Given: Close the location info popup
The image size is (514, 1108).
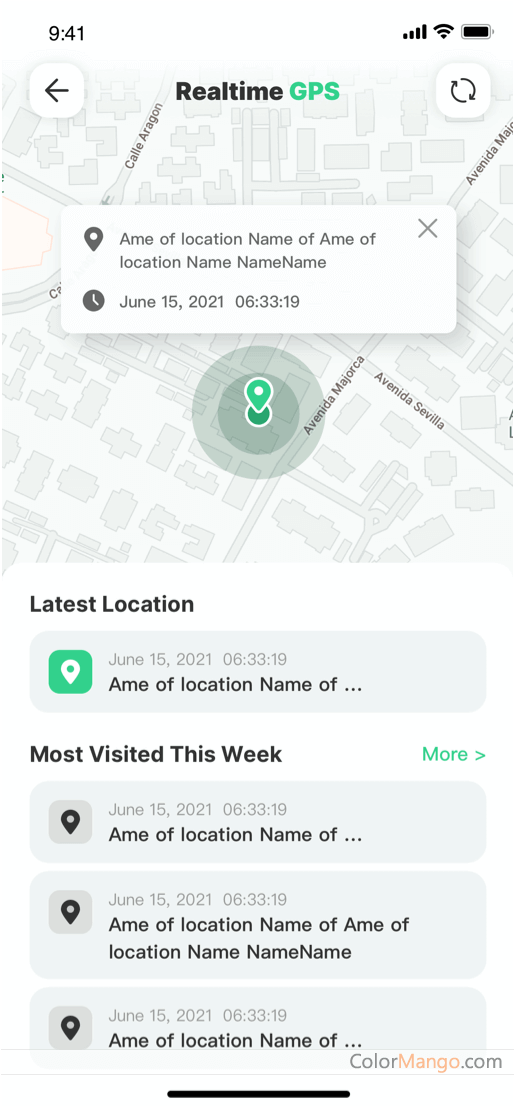Looking at the screenshot, I should click(428, 228).
